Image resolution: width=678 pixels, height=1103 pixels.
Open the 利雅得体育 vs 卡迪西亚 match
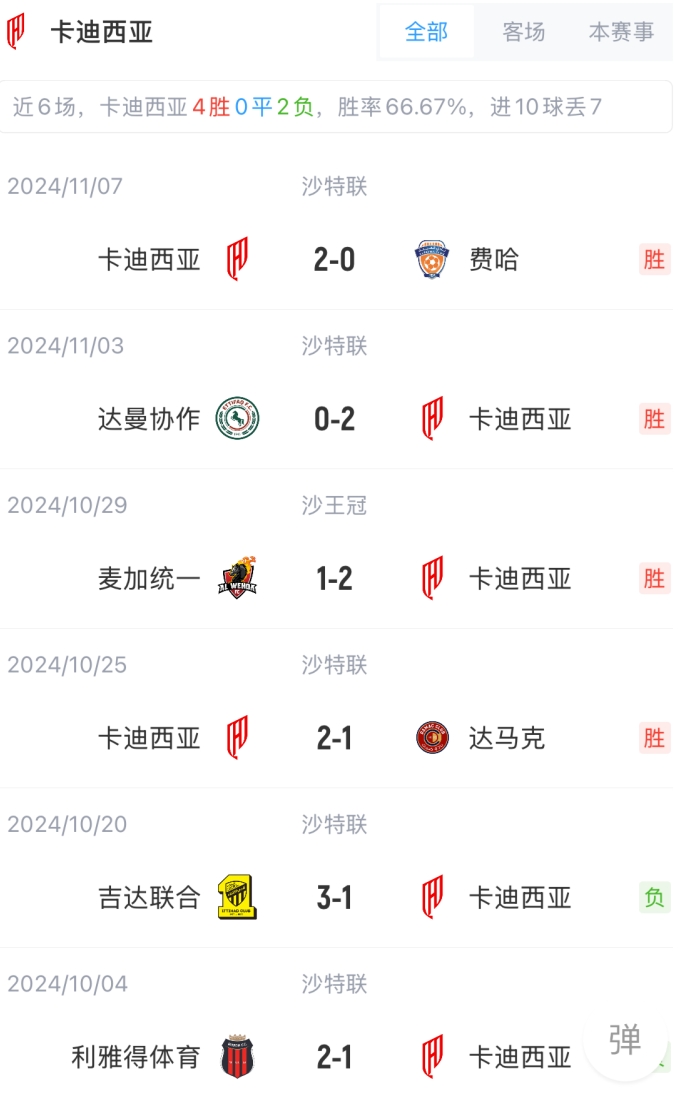click(x=334, y=1057)
